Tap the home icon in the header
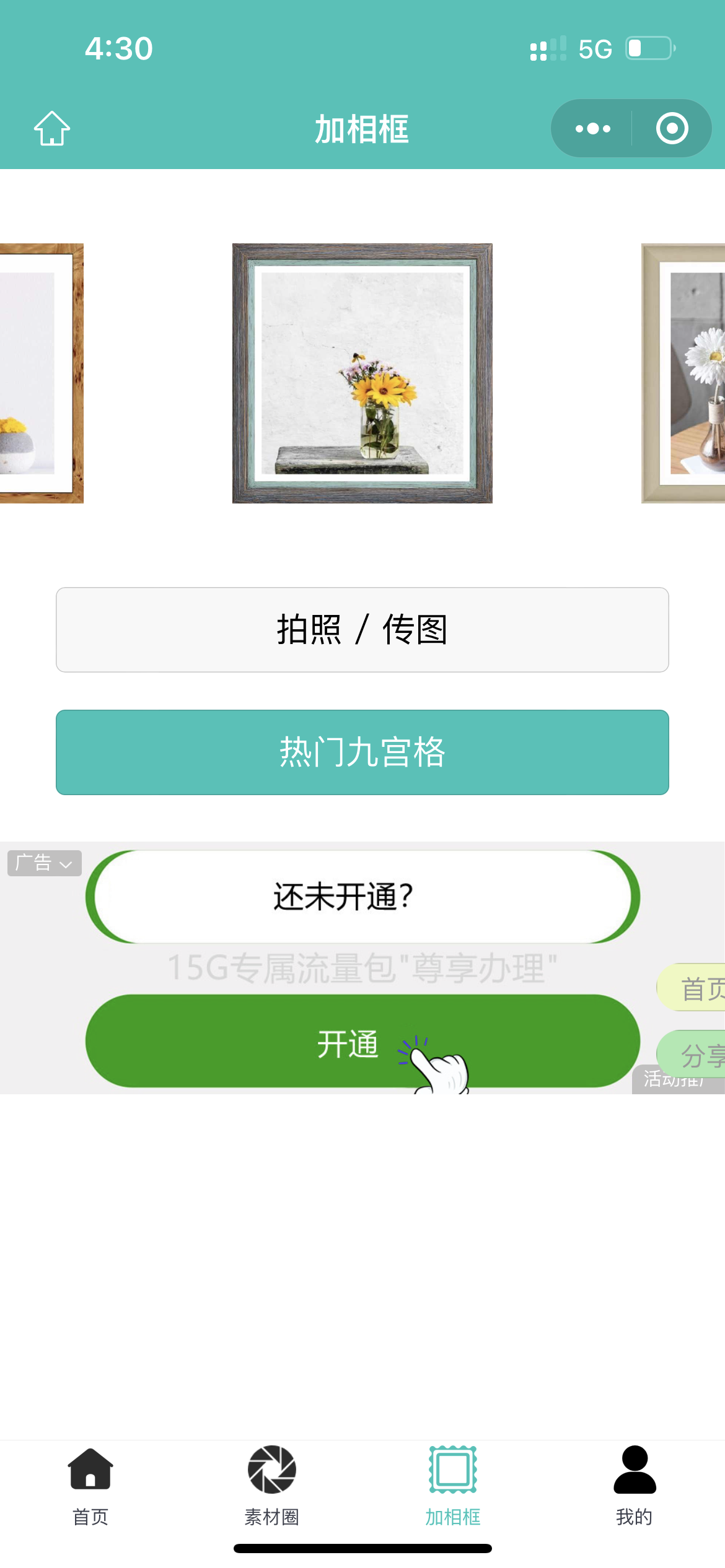Viewport: 725px width, 1568px height. 52,129
